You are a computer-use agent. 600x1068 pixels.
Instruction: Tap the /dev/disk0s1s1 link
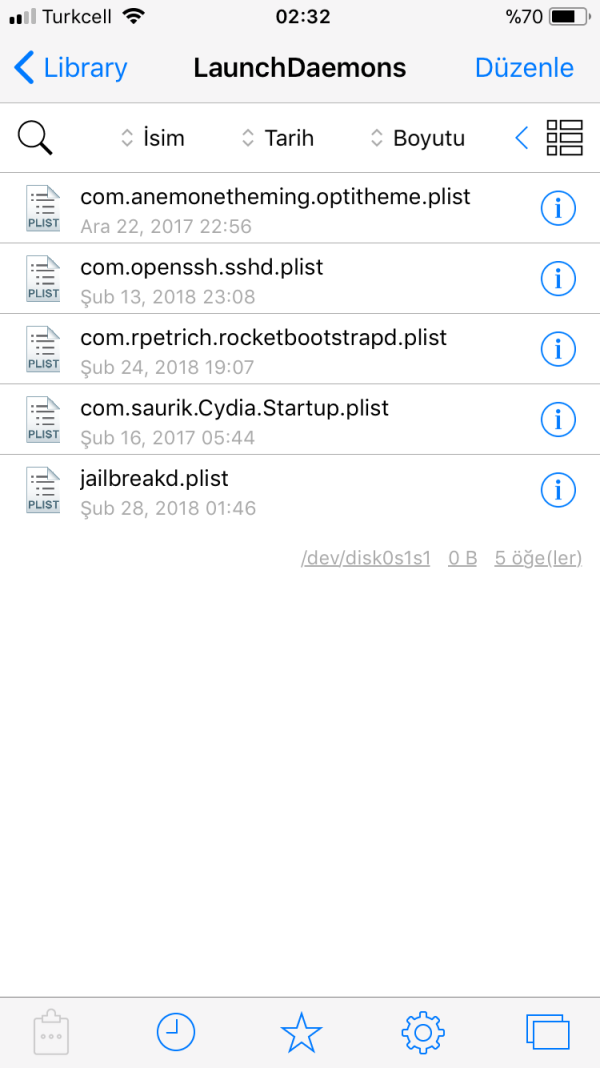365,558
